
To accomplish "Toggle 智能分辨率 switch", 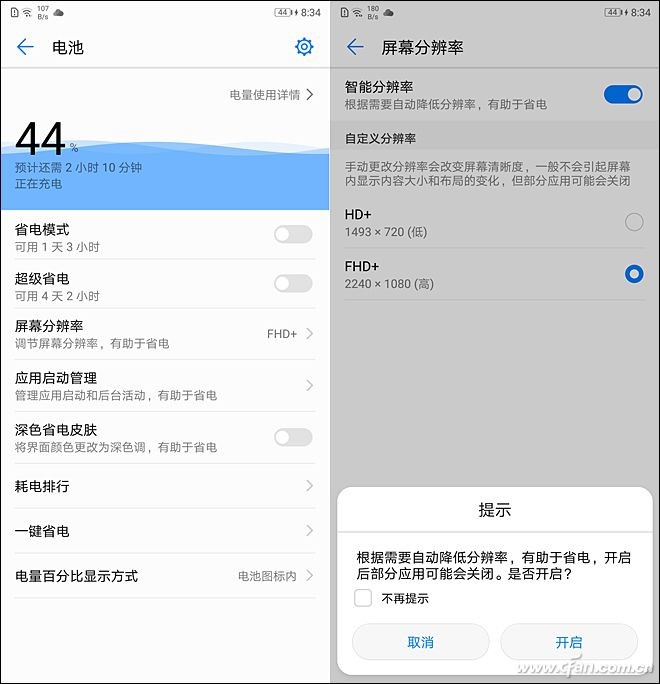I will 623,95.
